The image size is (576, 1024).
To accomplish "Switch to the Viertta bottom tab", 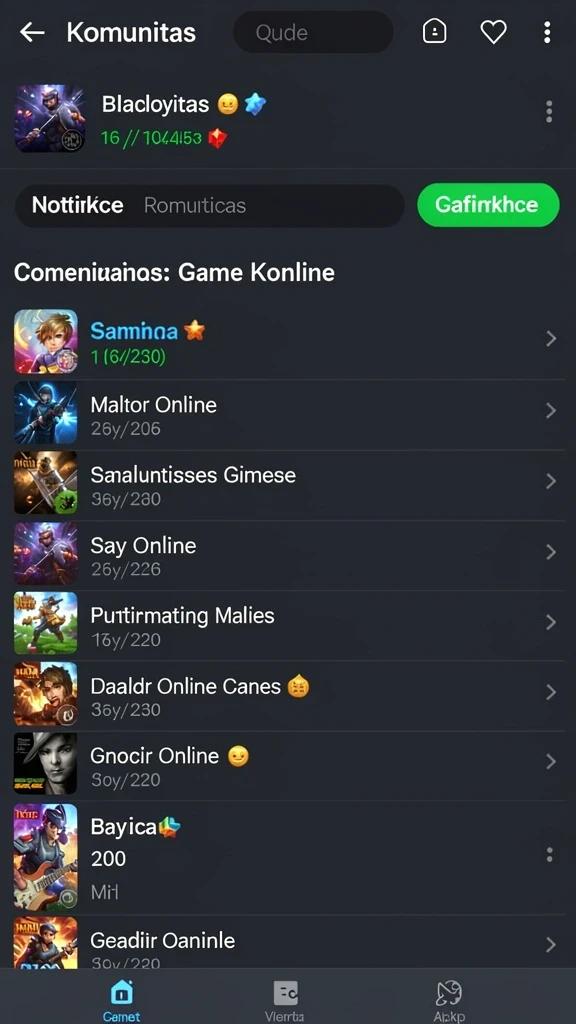I will click(285, 999).
